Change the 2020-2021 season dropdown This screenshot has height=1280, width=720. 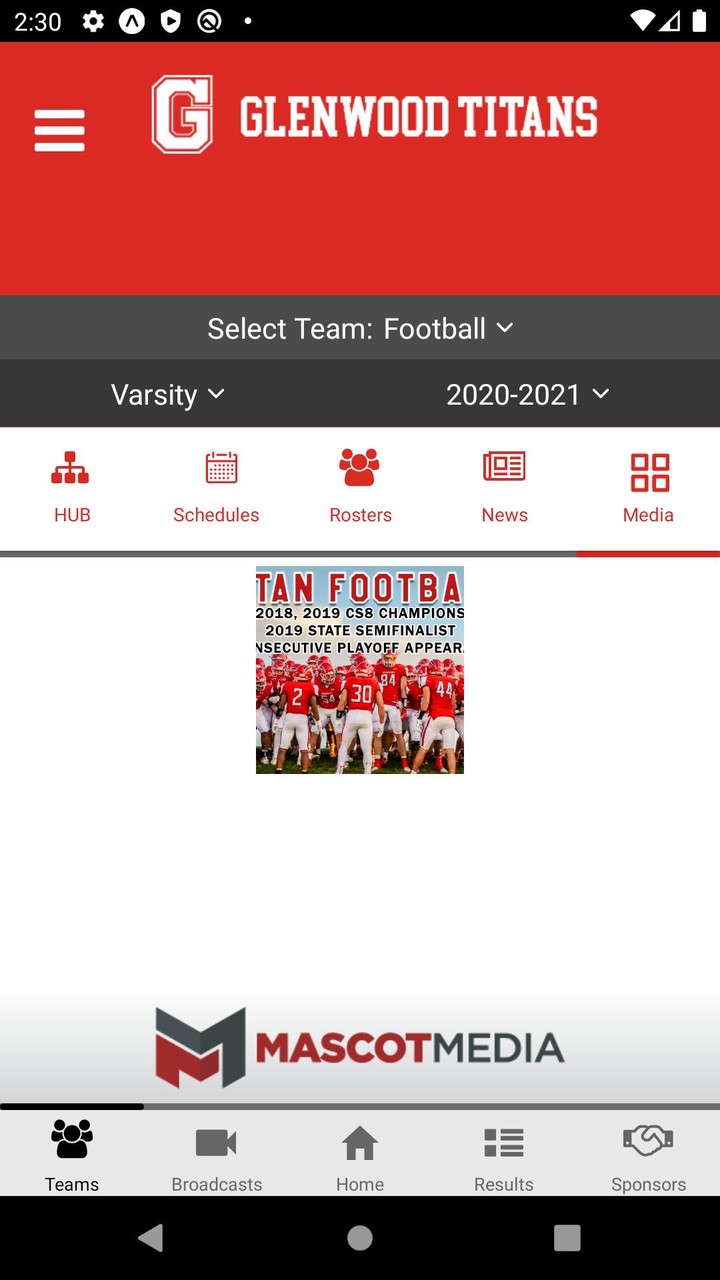(528, 394)
